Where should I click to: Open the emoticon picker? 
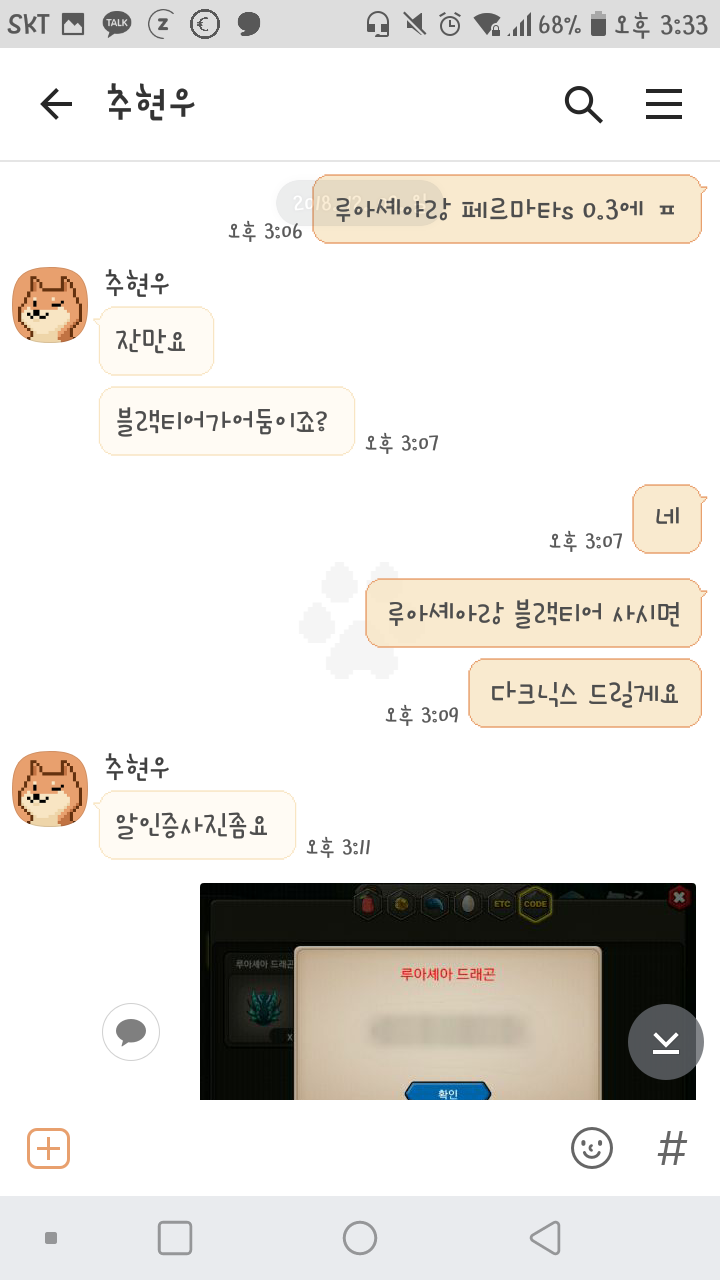click(x=591, y=1148)
